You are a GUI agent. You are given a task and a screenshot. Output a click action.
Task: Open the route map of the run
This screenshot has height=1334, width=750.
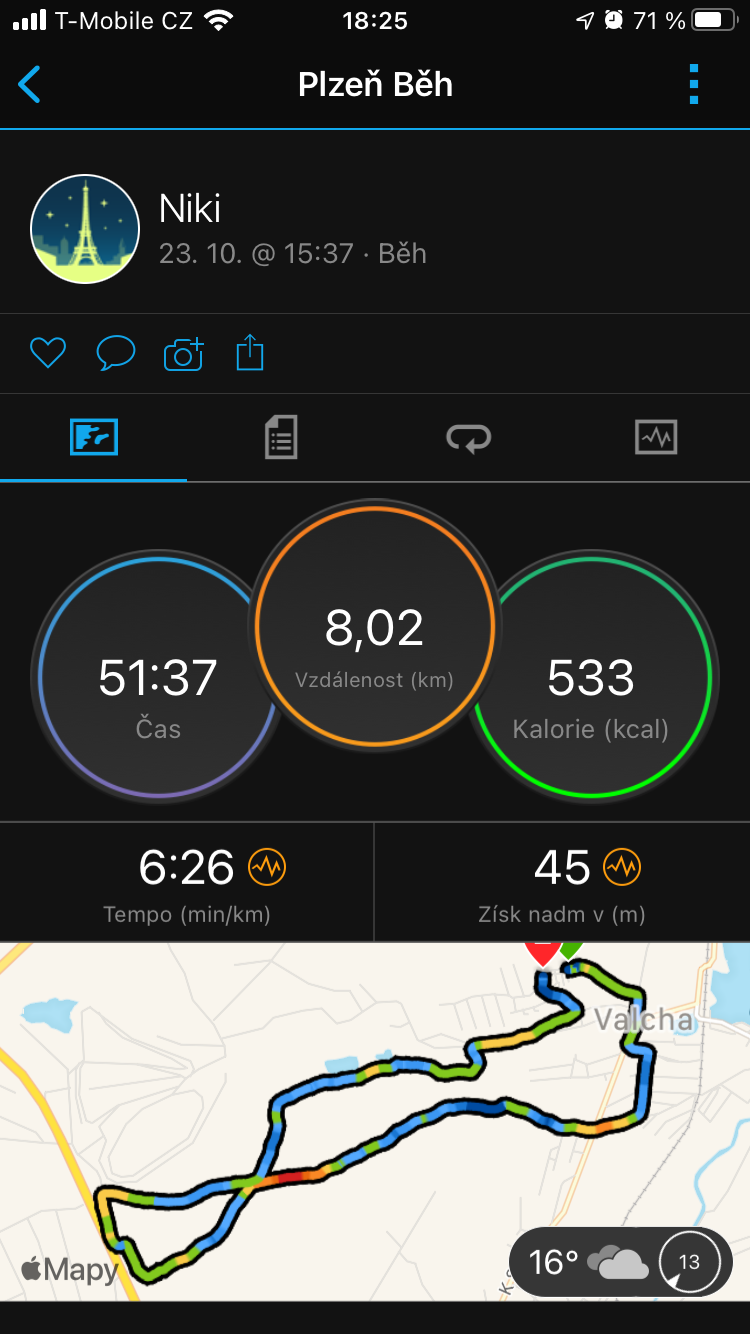click(375, 1121)
